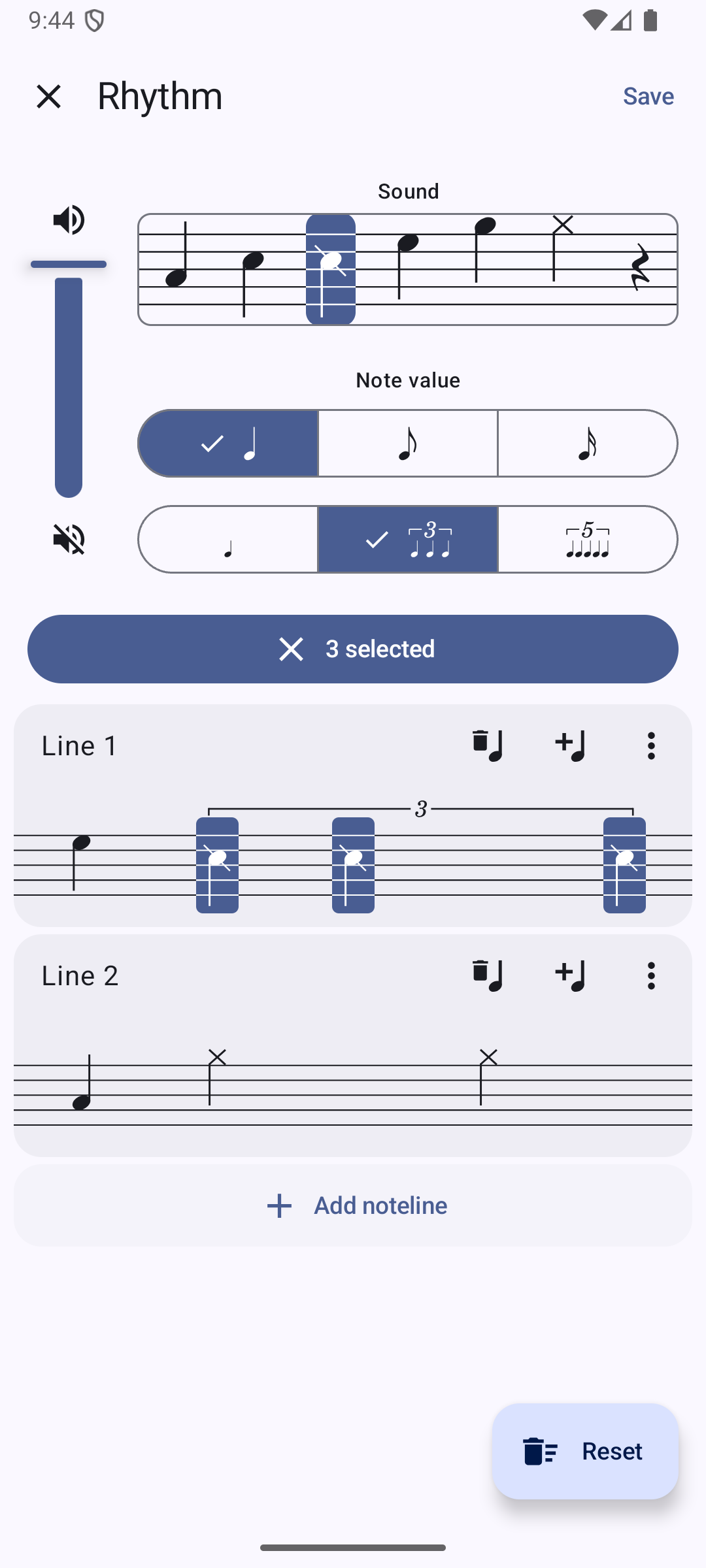The height and width of the screenshot is (1568, 706).
Task: Add a new noteline
Action: pos(353,1205)
